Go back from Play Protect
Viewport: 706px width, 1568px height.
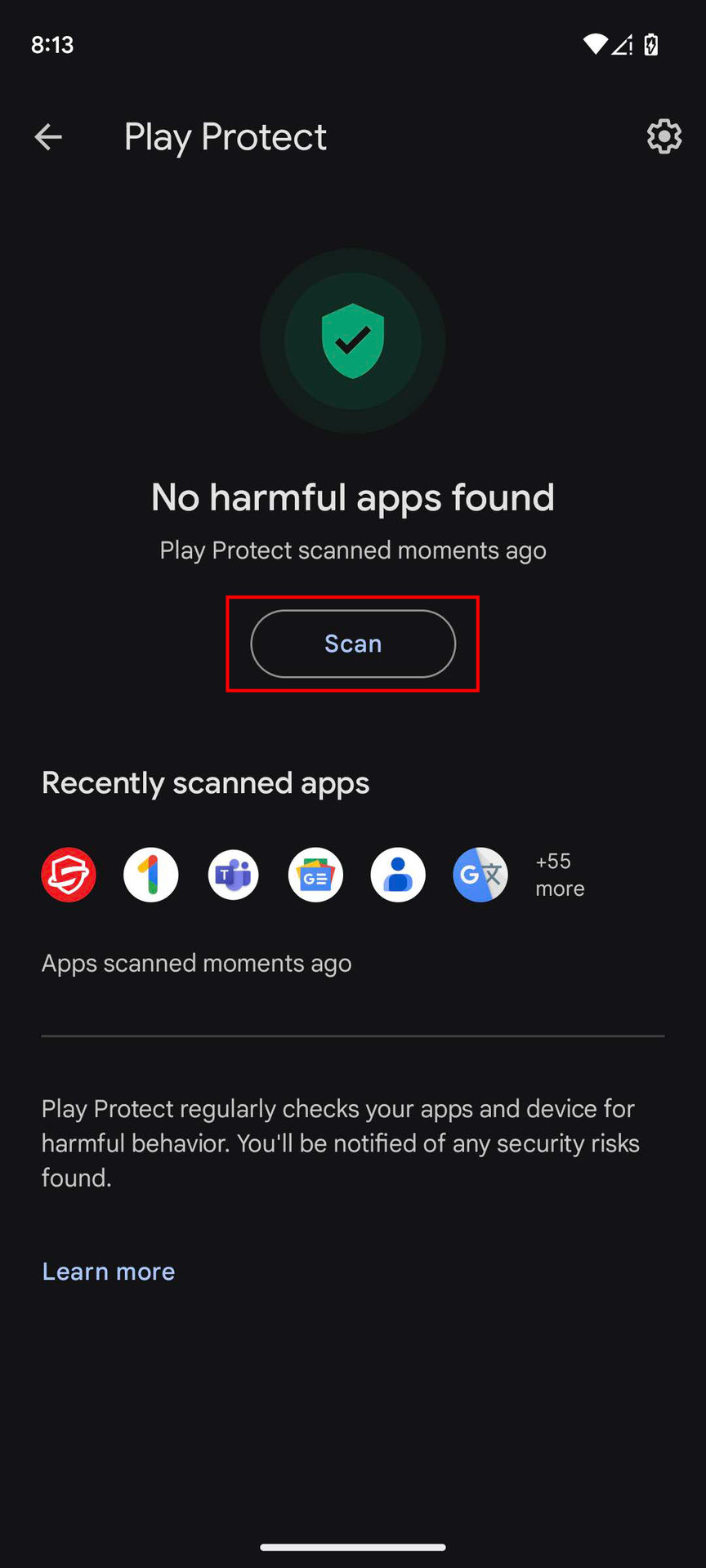[x=48, y=136]
